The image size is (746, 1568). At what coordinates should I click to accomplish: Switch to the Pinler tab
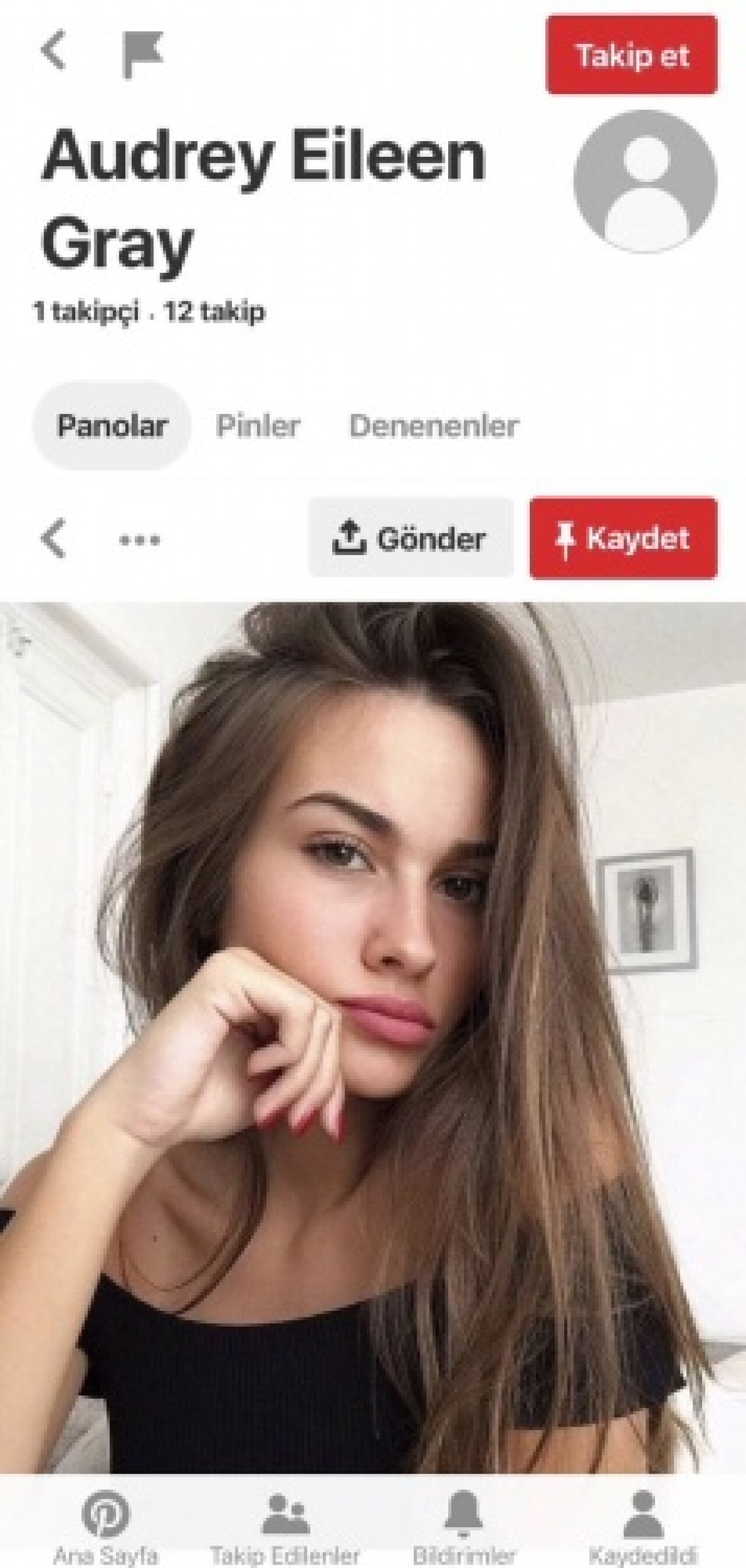coord(258,426)
